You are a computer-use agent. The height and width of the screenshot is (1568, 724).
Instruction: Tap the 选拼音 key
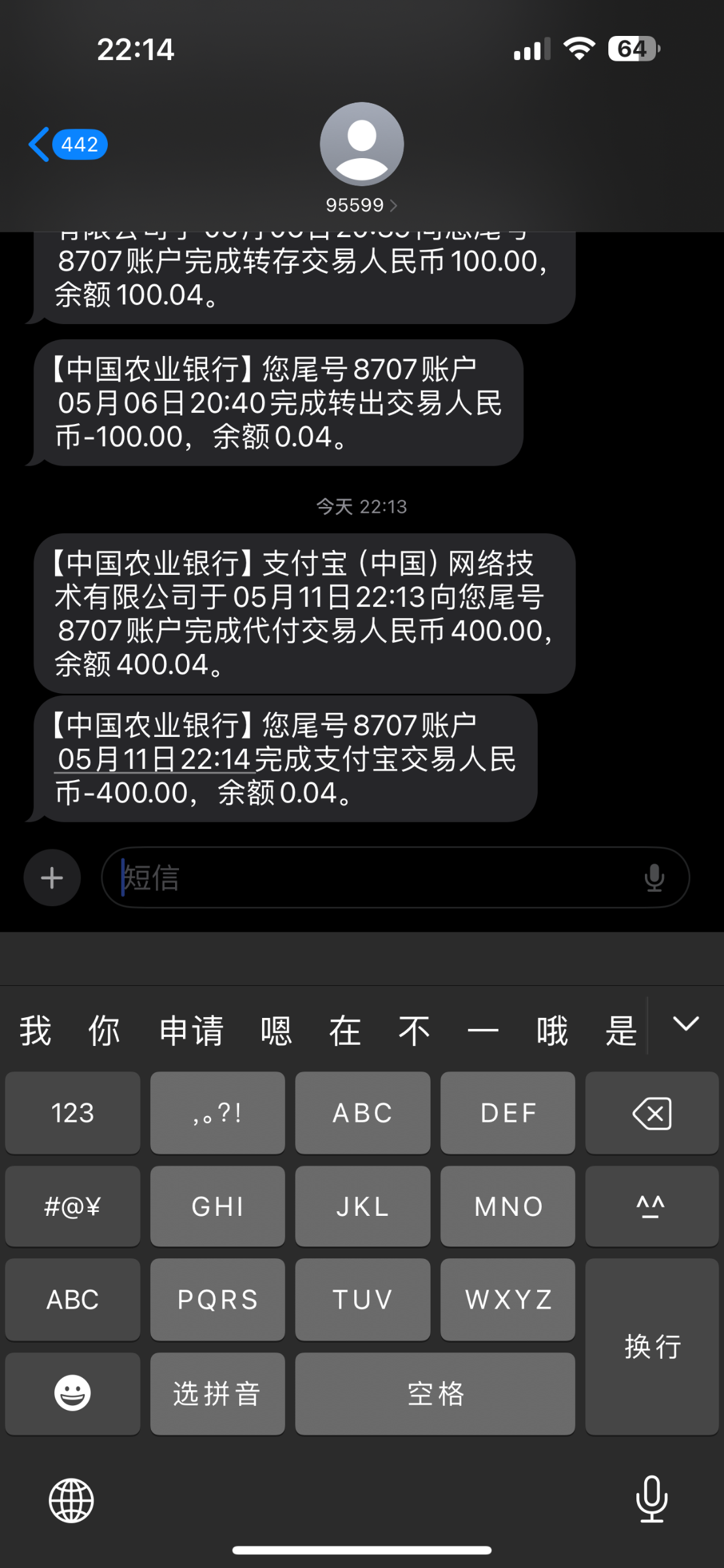(217, 1393)
